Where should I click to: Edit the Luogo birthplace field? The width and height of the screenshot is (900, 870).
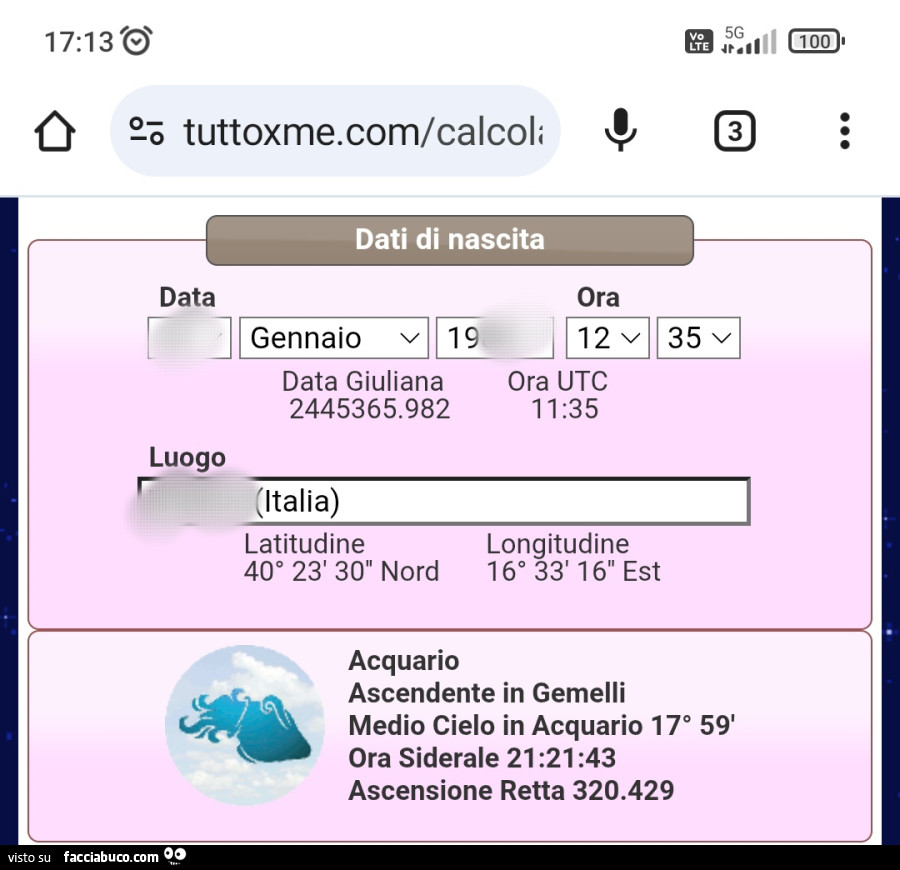(x=444, y=501)
